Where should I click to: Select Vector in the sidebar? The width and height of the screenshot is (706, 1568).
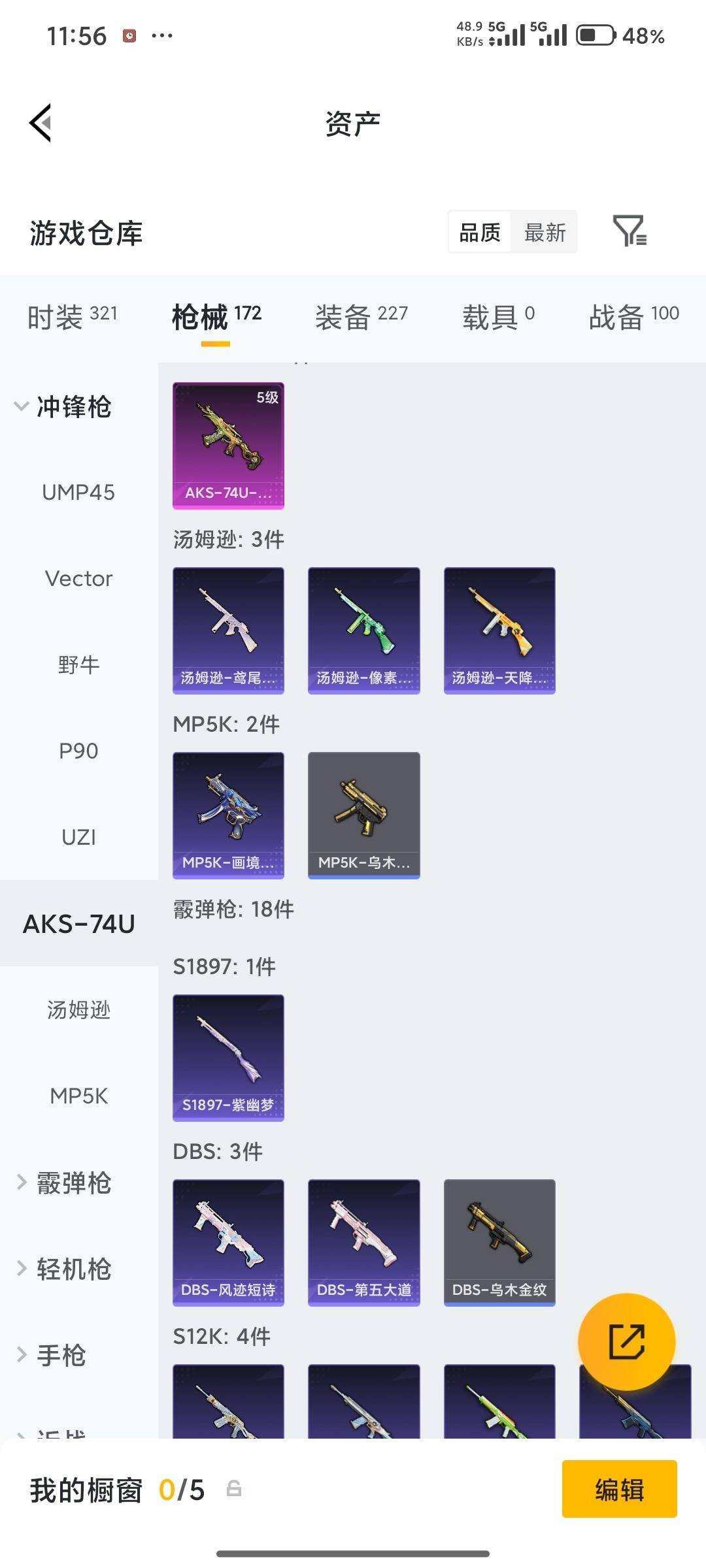coord(78,578)
